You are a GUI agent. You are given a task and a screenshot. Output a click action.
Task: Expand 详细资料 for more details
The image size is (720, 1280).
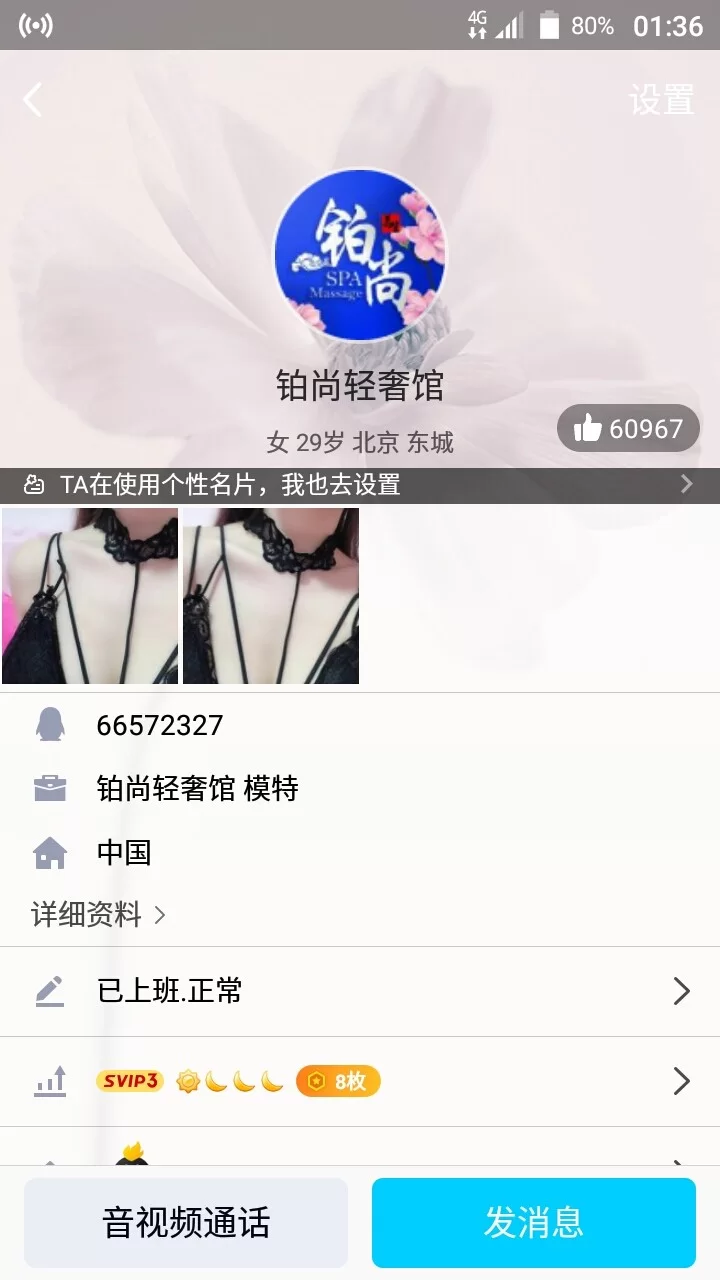(x=98, y=914)
